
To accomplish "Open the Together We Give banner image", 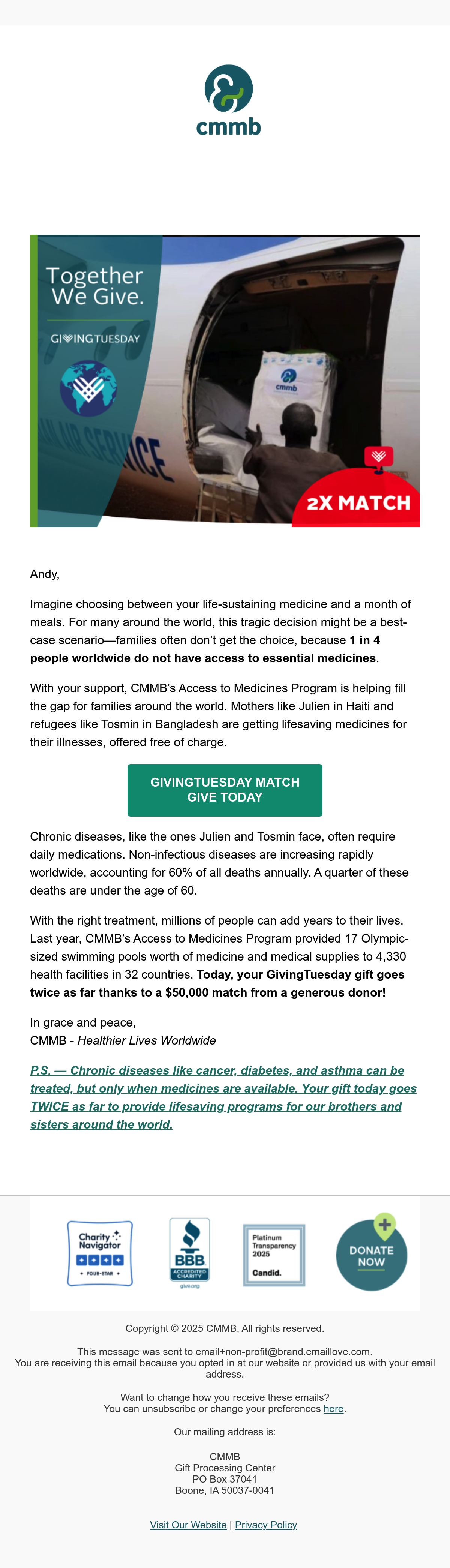I will 225,381.
